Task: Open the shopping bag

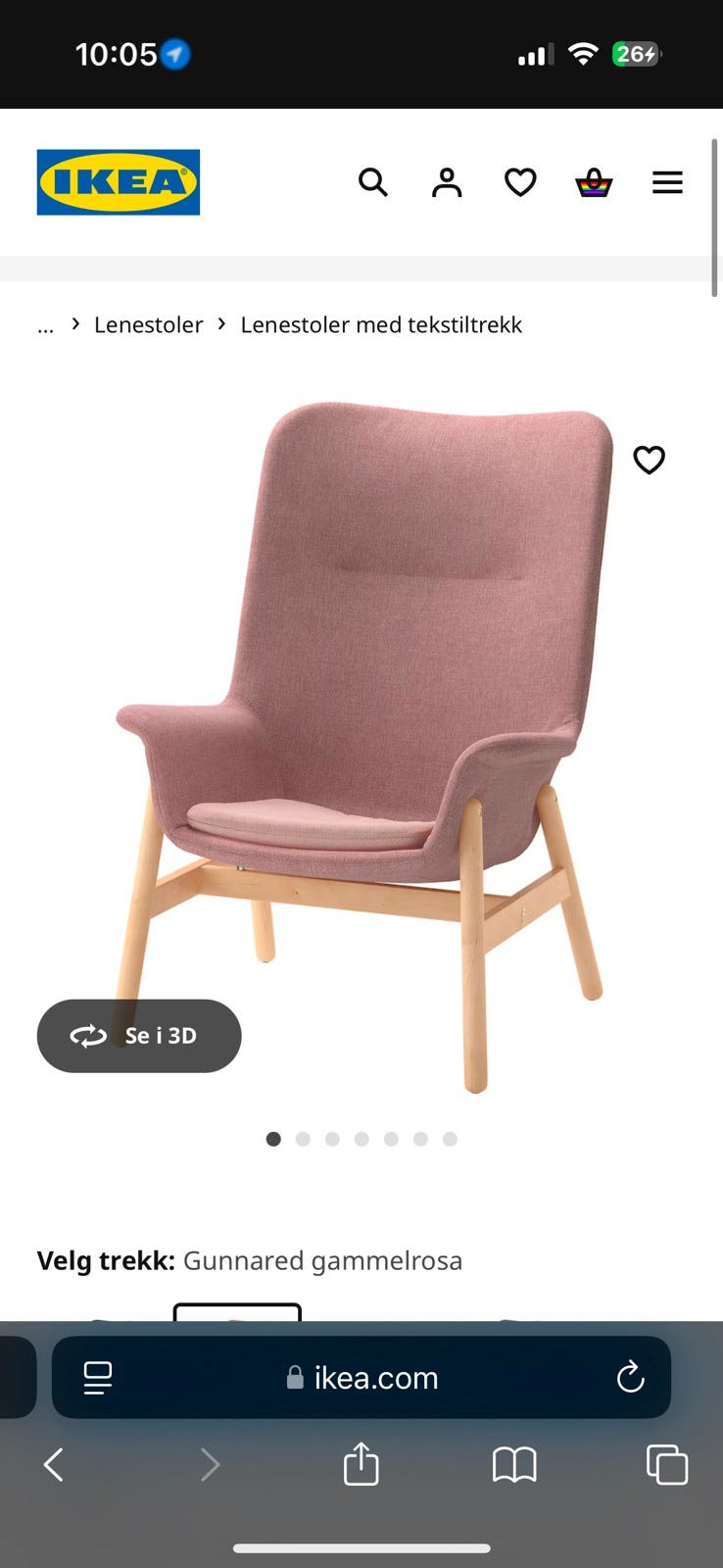Action: click(x=594, y=182)
